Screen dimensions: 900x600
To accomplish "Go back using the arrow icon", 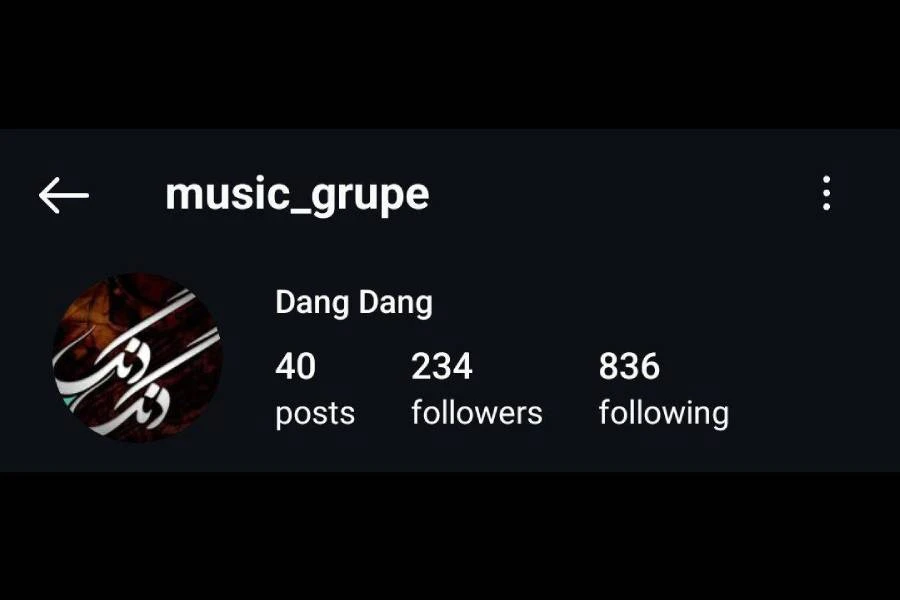I will click(64, 195).
